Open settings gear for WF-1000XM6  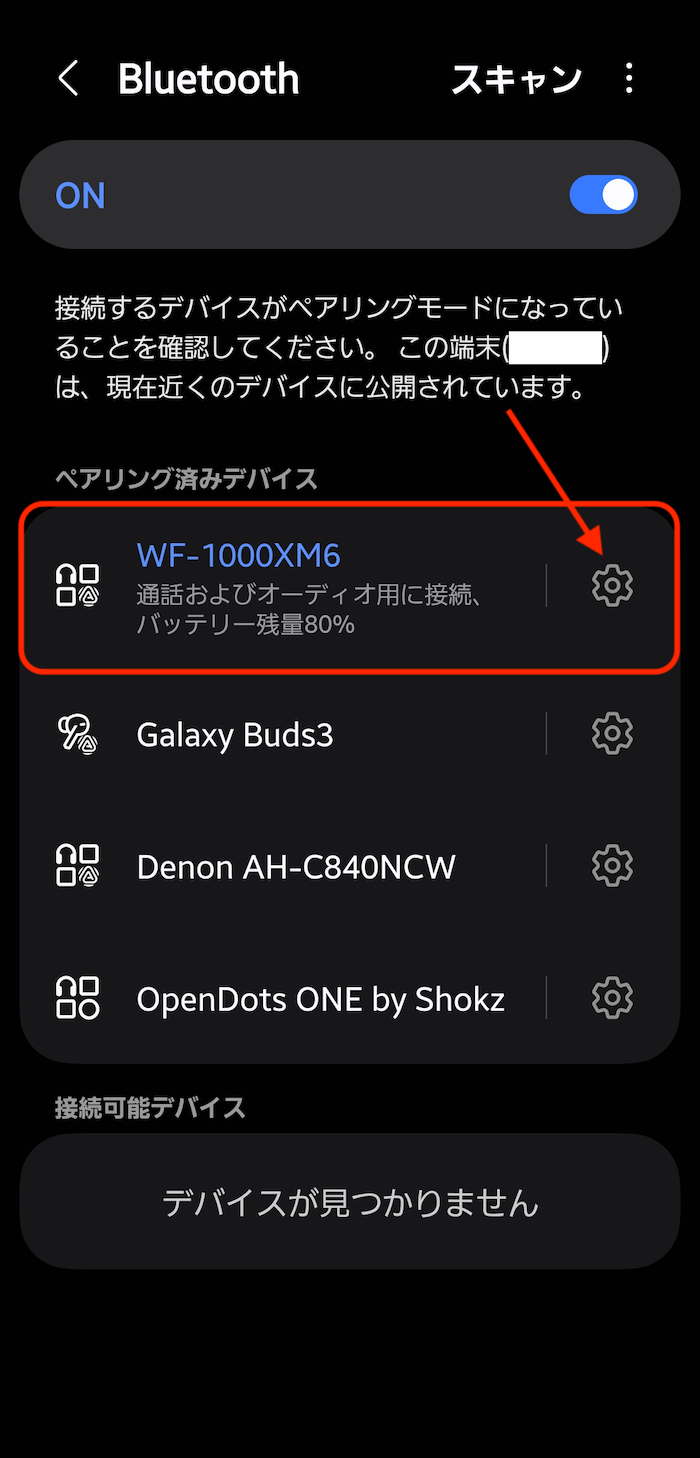612,586
